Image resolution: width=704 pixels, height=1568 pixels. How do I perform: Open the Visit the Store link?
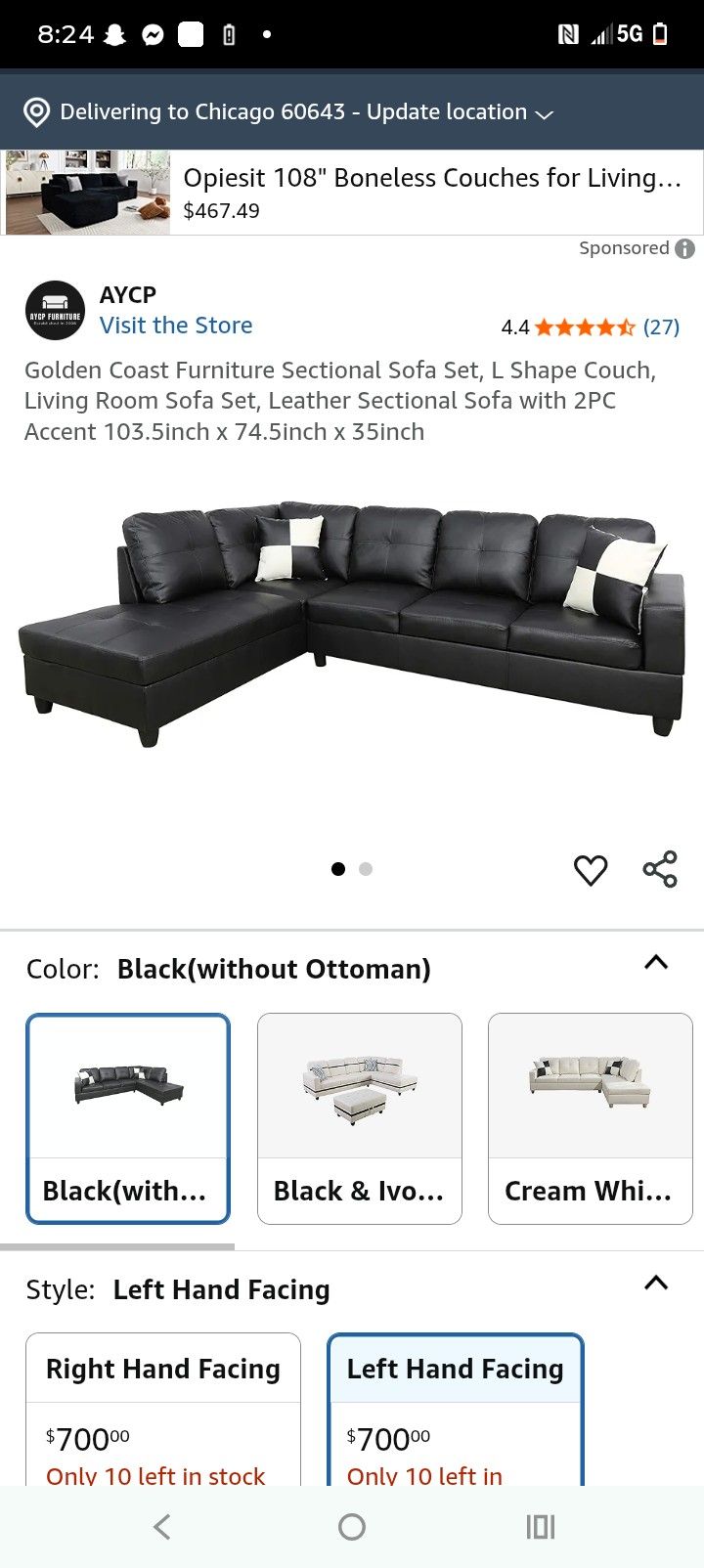175,325
